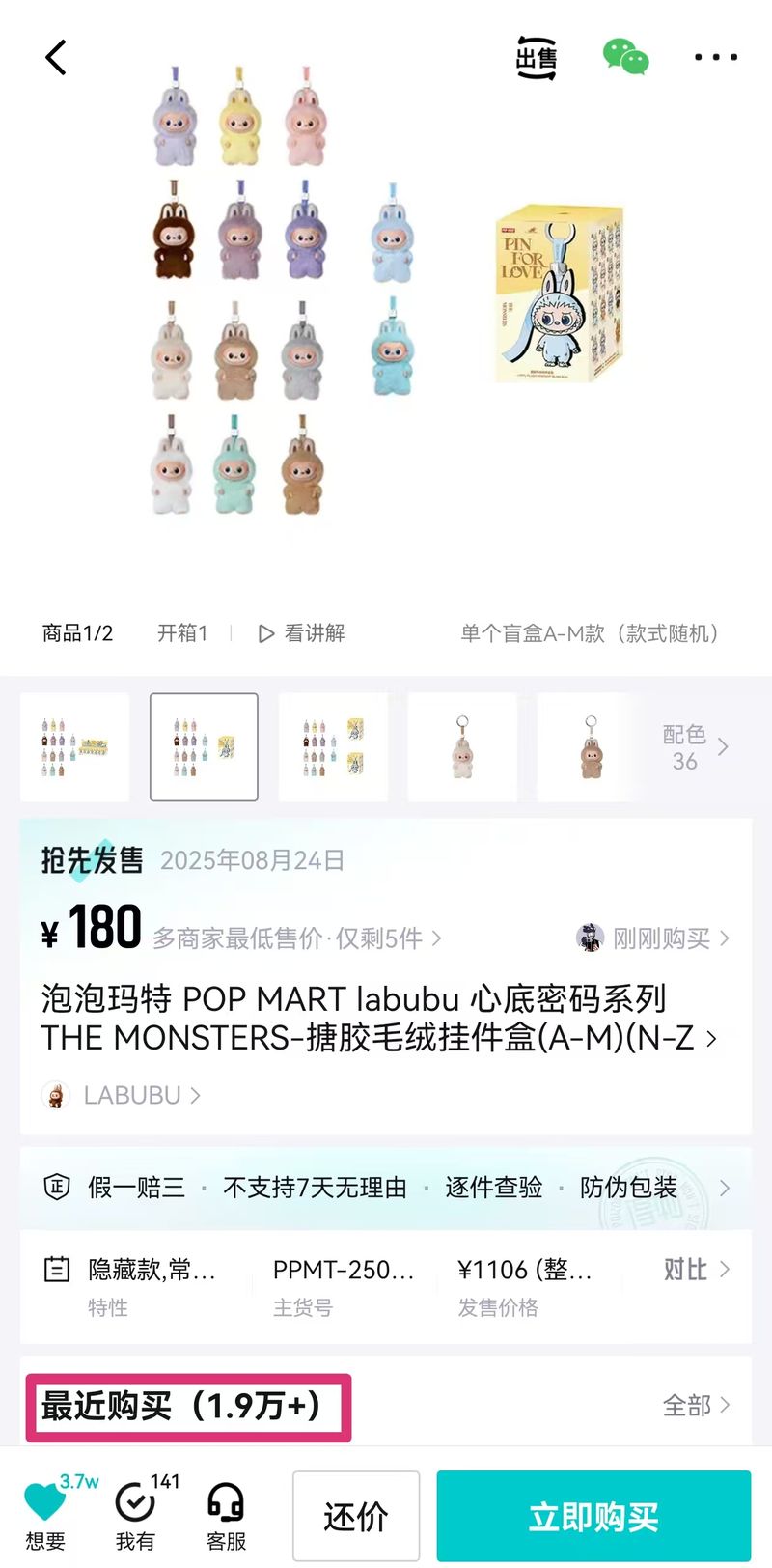Tap the 还价 bargain button

356,1516
